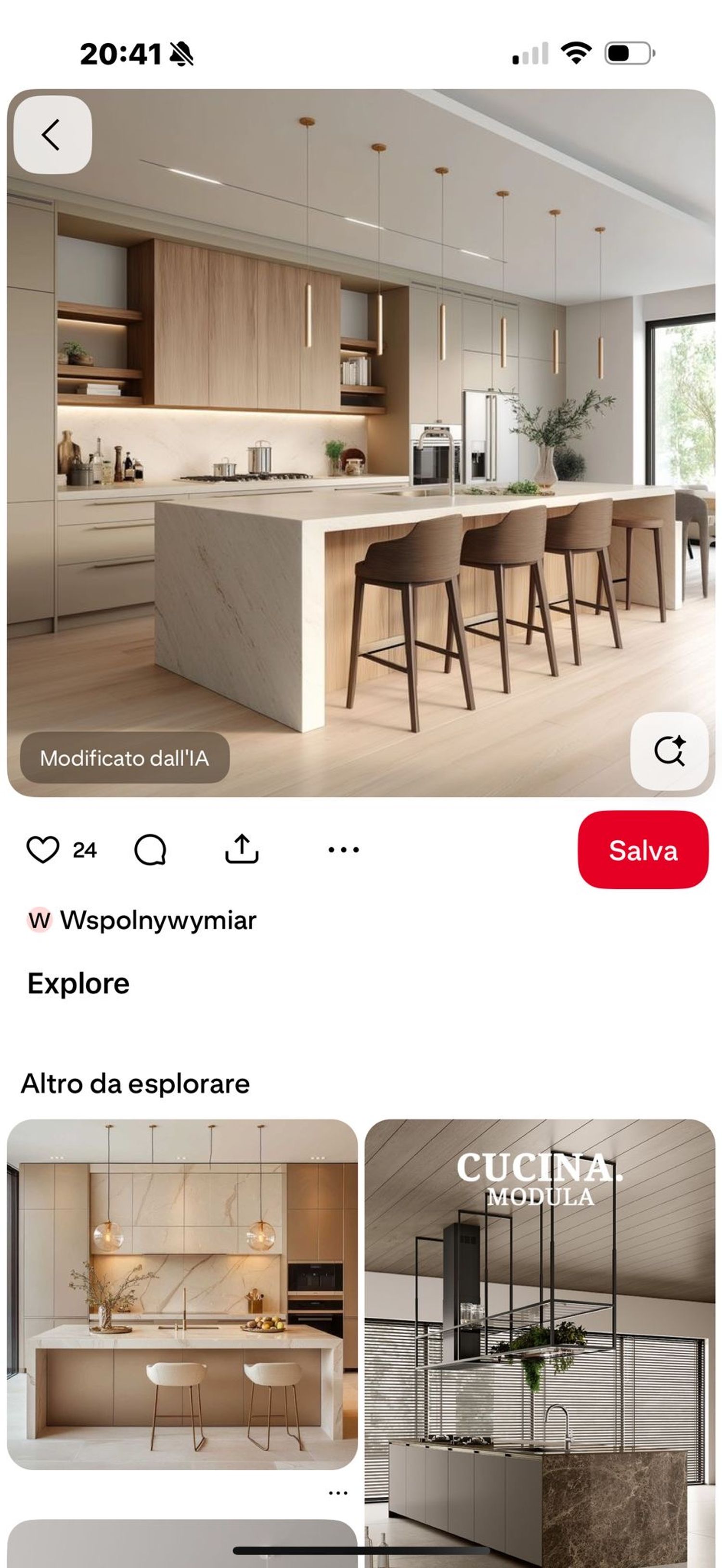The width and height of the screenshot is (722, 1568).
Task: Share this pin
Action: [x=242, y=849]
